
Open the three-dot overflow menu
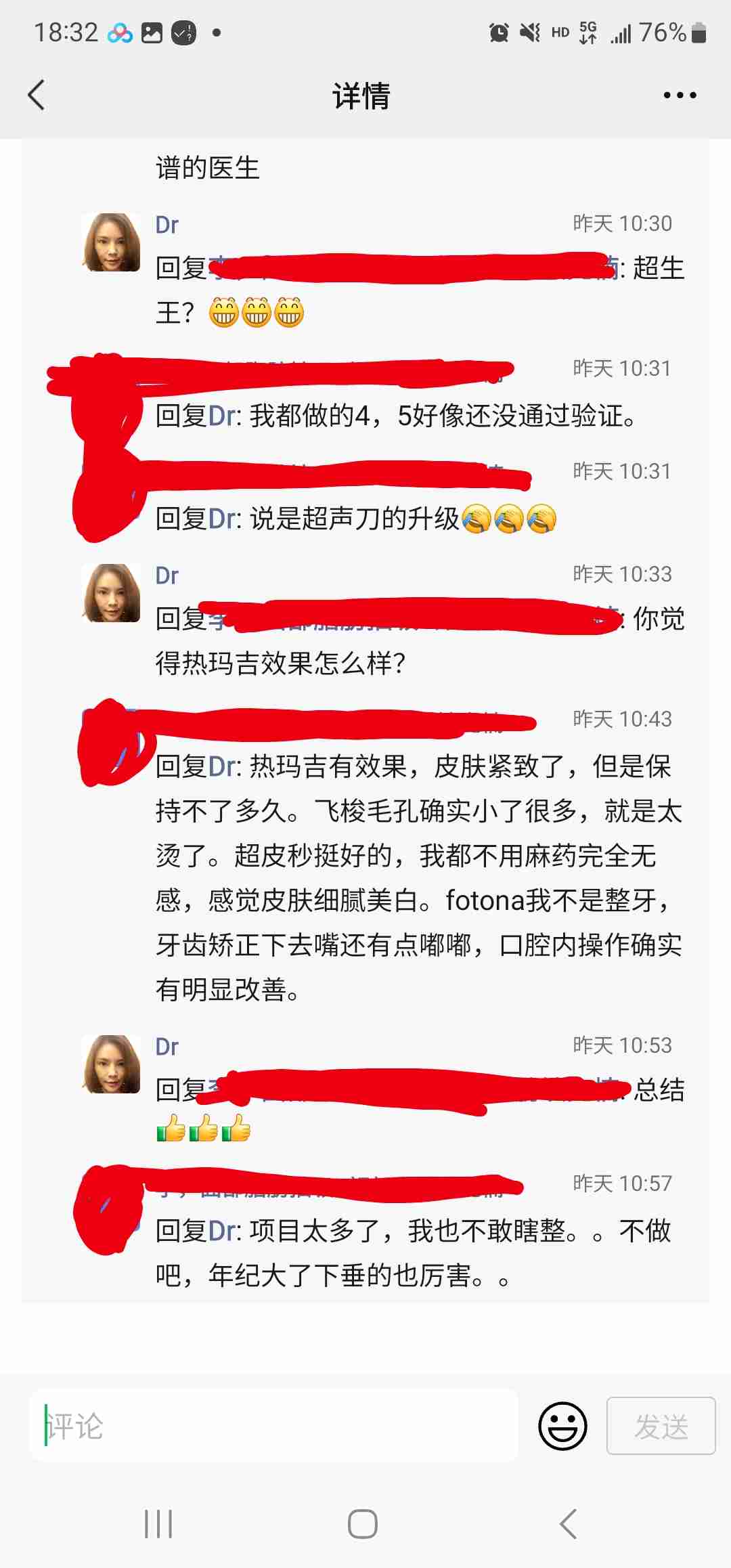tap(680, 95)
